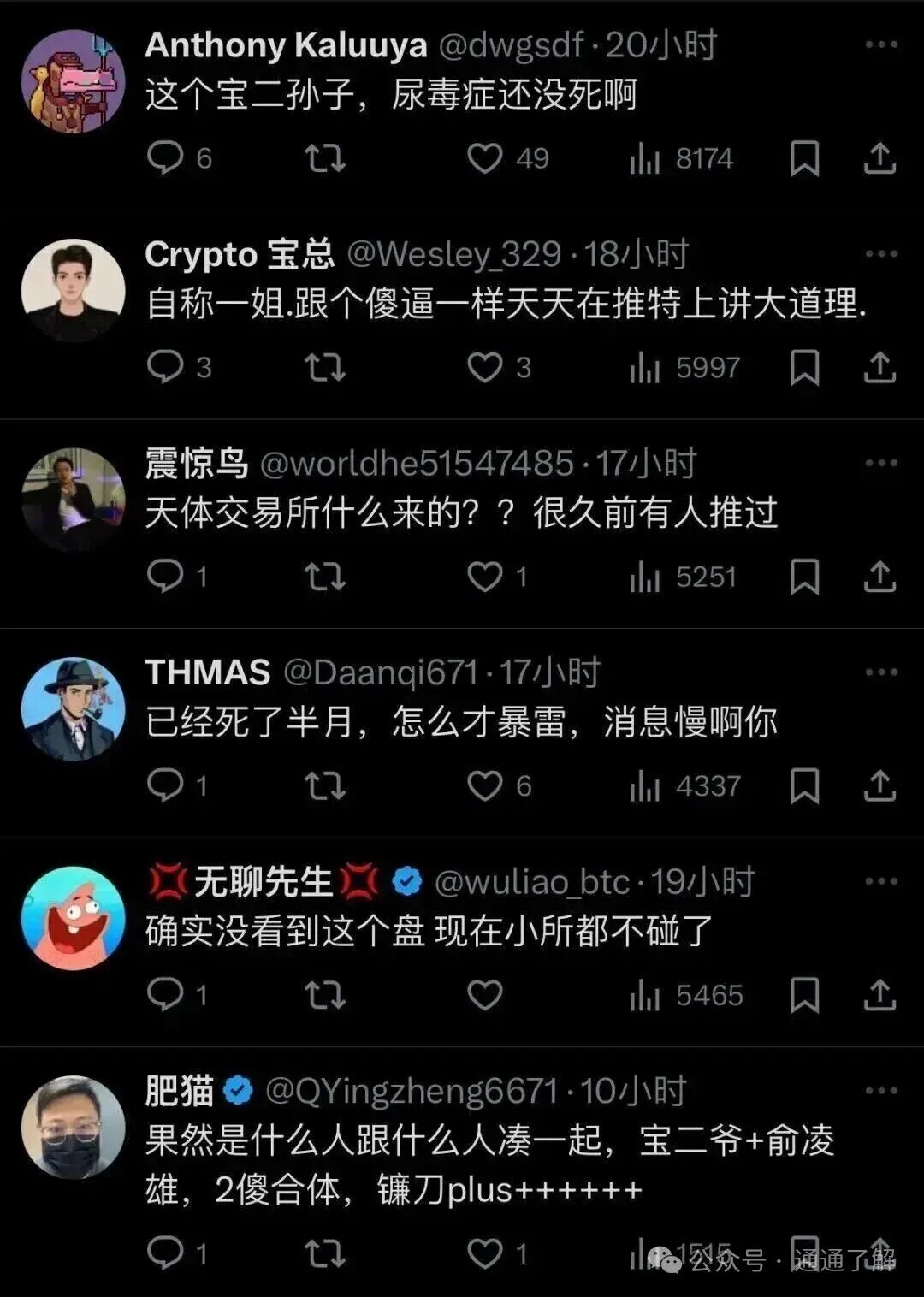Image resolution: width=924 pixels, height=1297 pixels.
Task: Share THMAS's reply
Action: [x=880, y=785]
